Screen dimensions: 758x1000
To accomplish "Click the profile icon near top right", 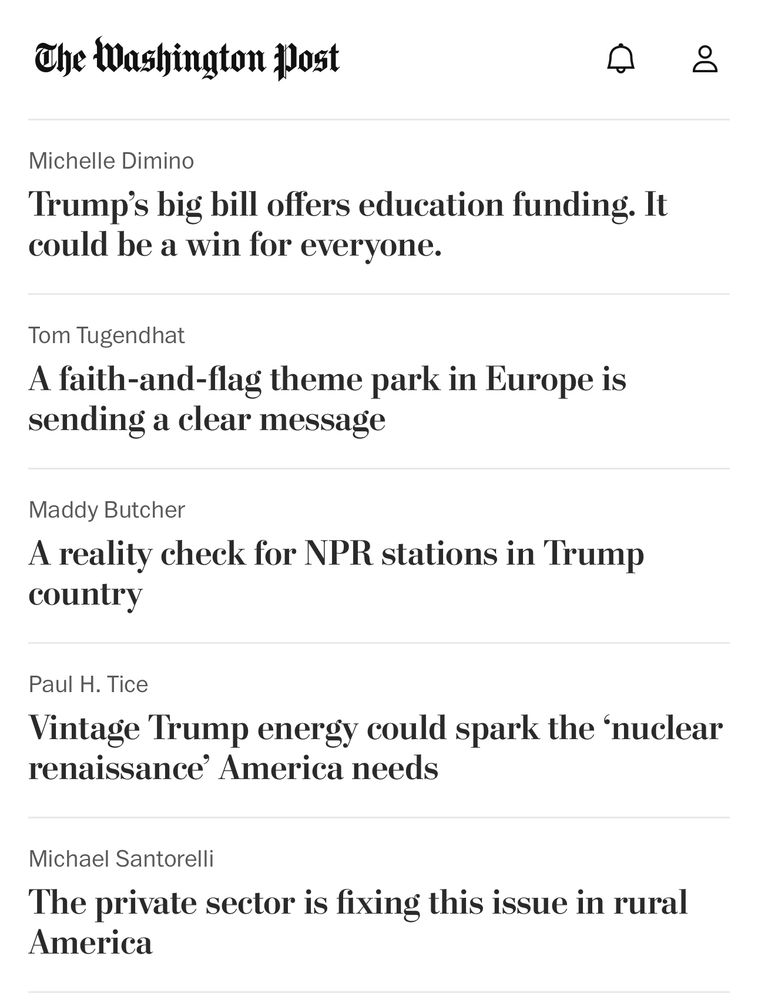I will click(x=705, y=58).
